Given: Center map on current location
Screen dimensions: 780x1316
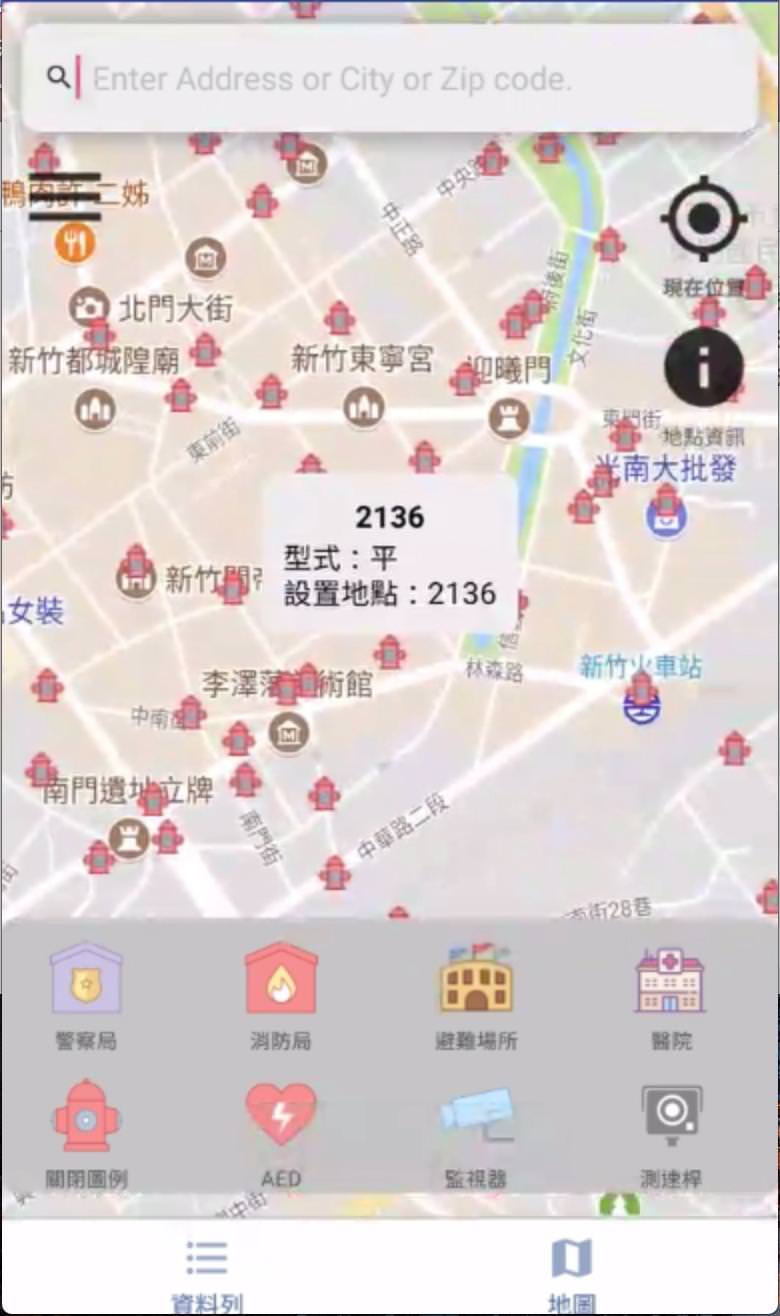Looking at the screenshot, I should [704, 218].
